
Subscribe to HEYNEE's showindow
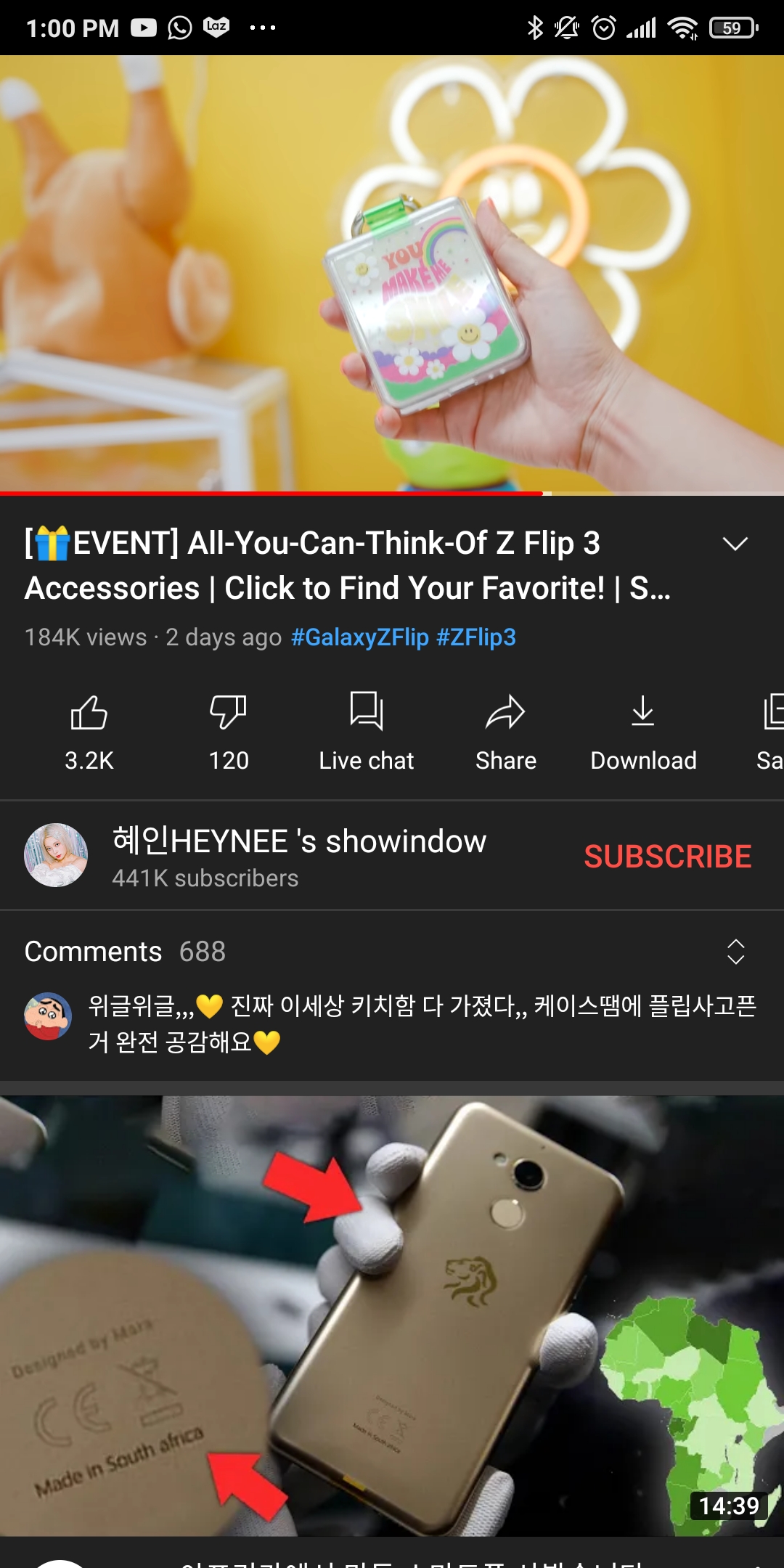pyautogui.click(x=668, y=857)
